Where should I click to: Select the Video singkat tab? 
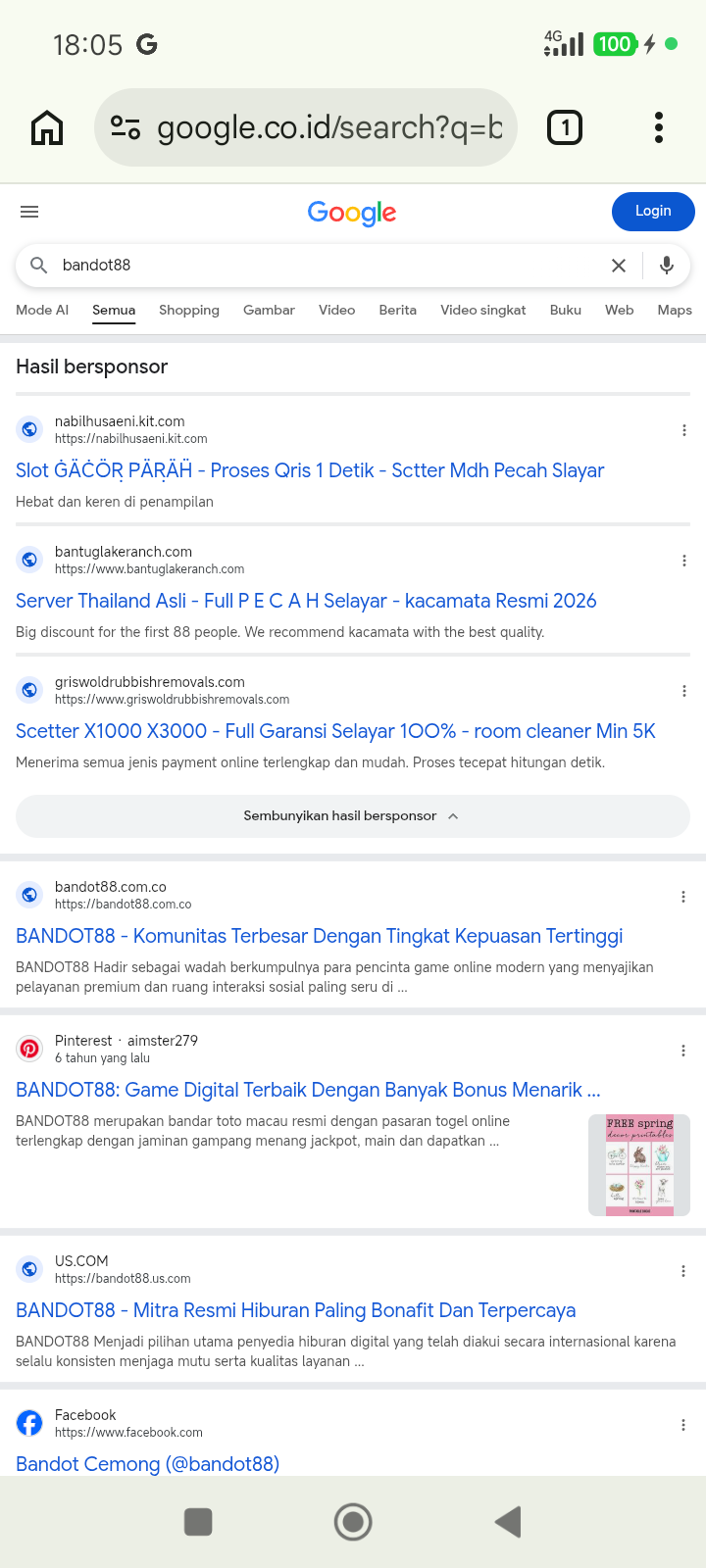click(483, 310)
